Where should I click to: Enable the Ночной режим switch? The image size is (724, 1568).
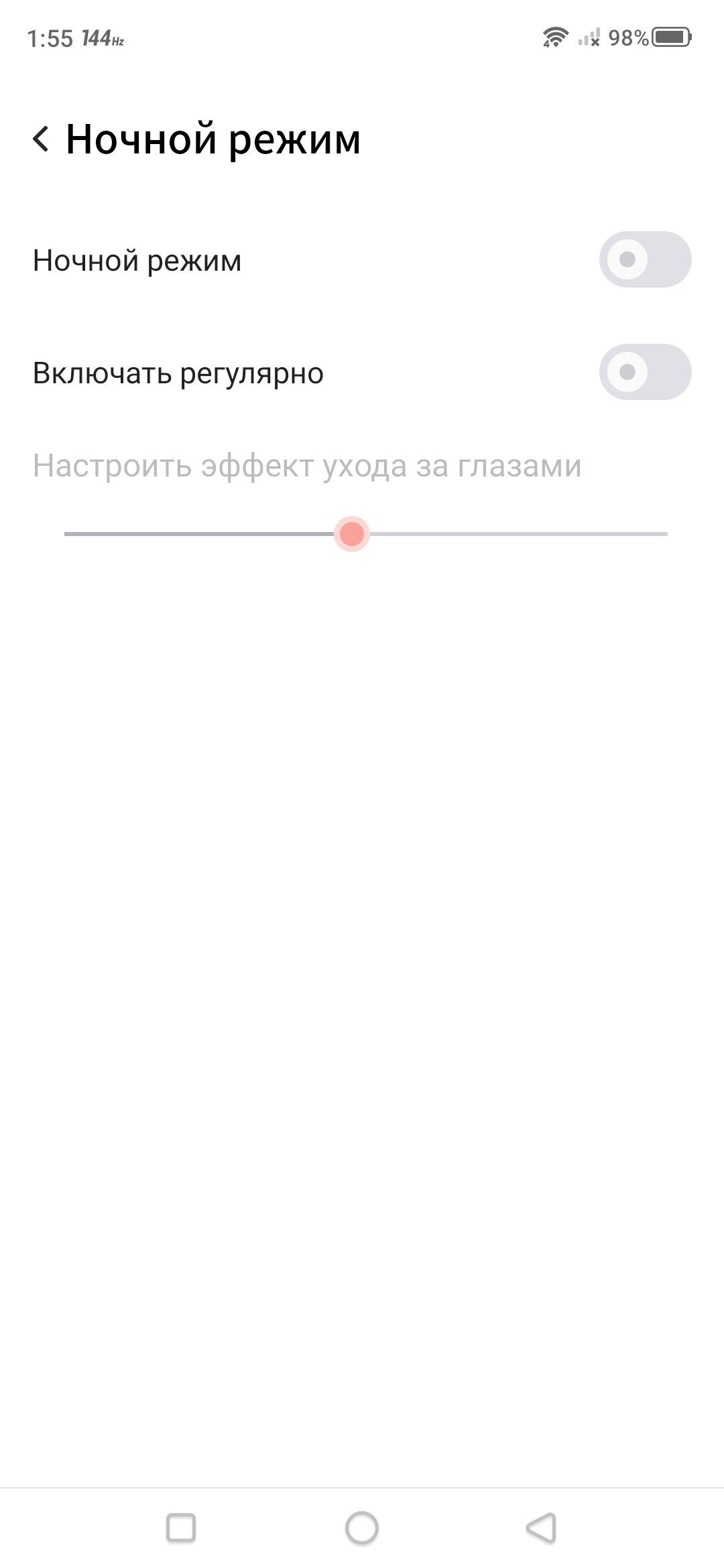[x=644, y=259]
